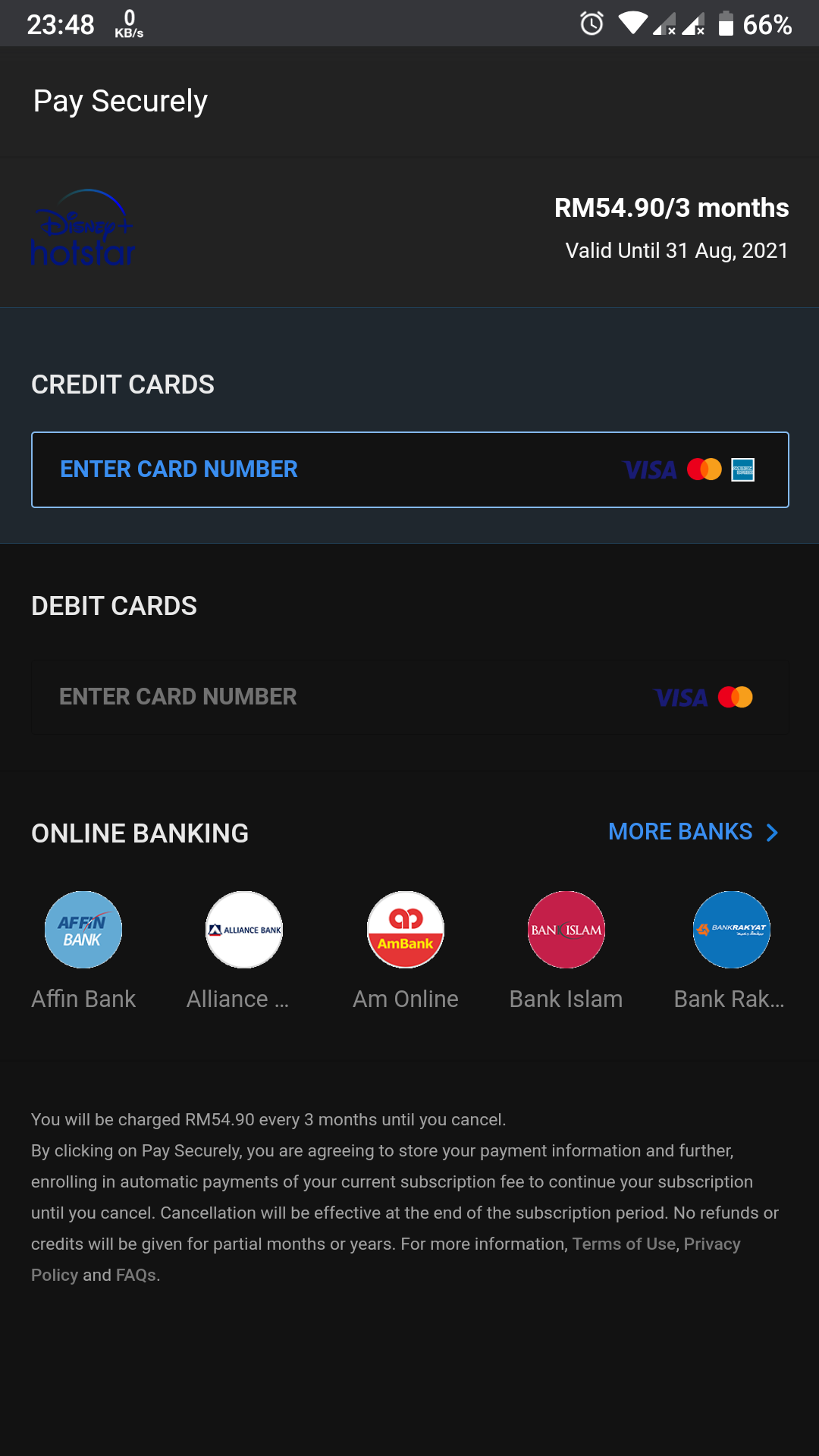The height and width of the screenshot is (1456, 819).
Task: Select Bank Islam option
Action: [566, 930]
